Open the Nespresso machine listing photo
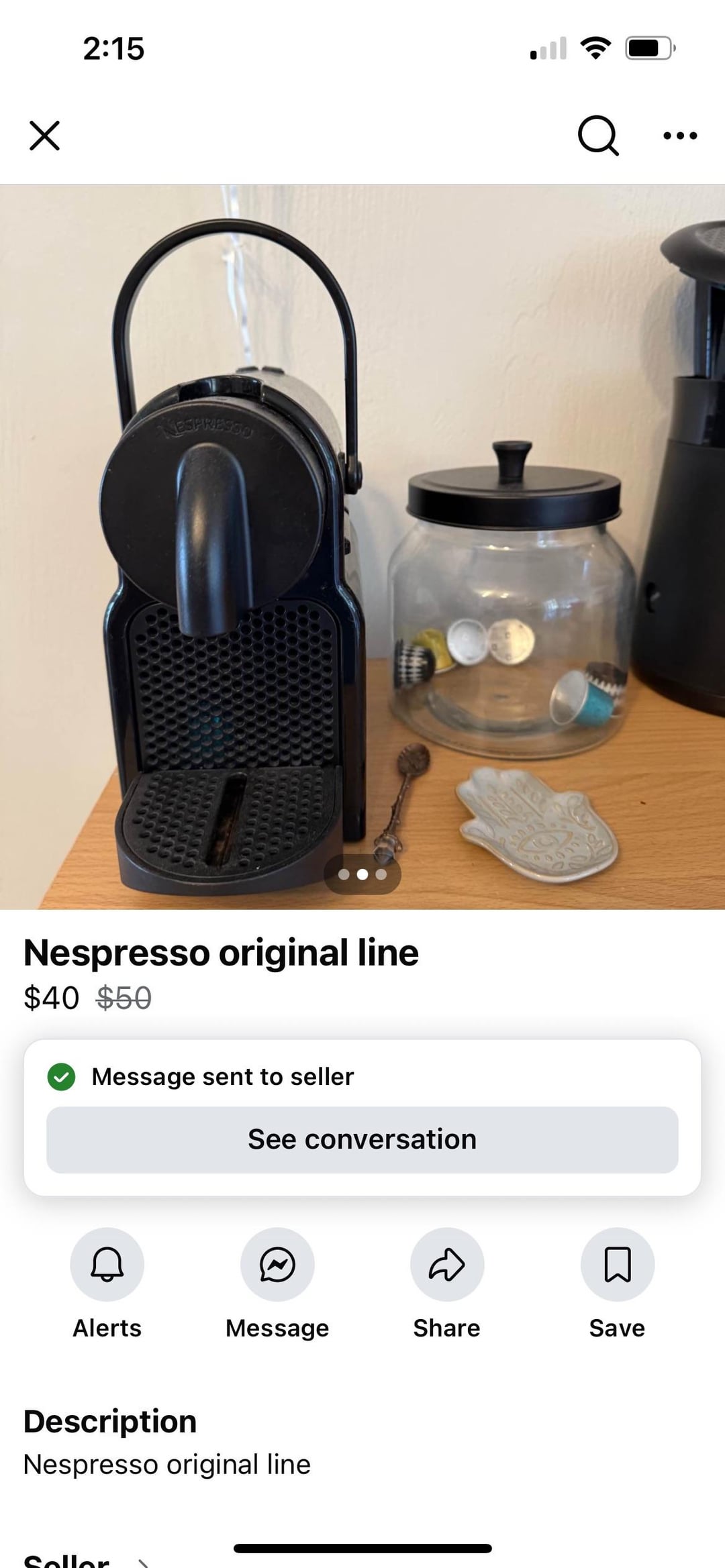This screenshot has width=725, height=1568. (362, 547)
